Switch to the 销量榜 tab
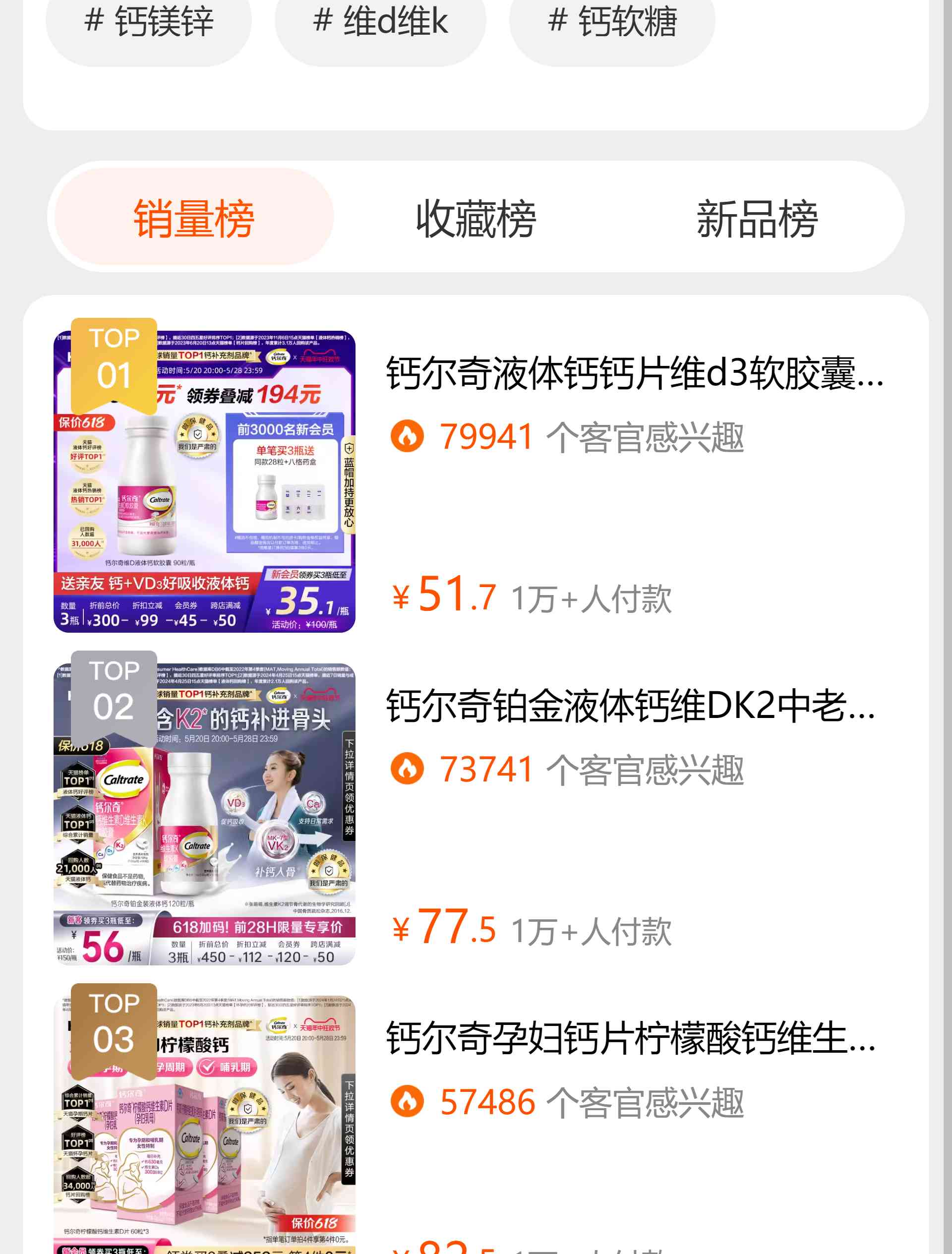 [x=194, y=218]
